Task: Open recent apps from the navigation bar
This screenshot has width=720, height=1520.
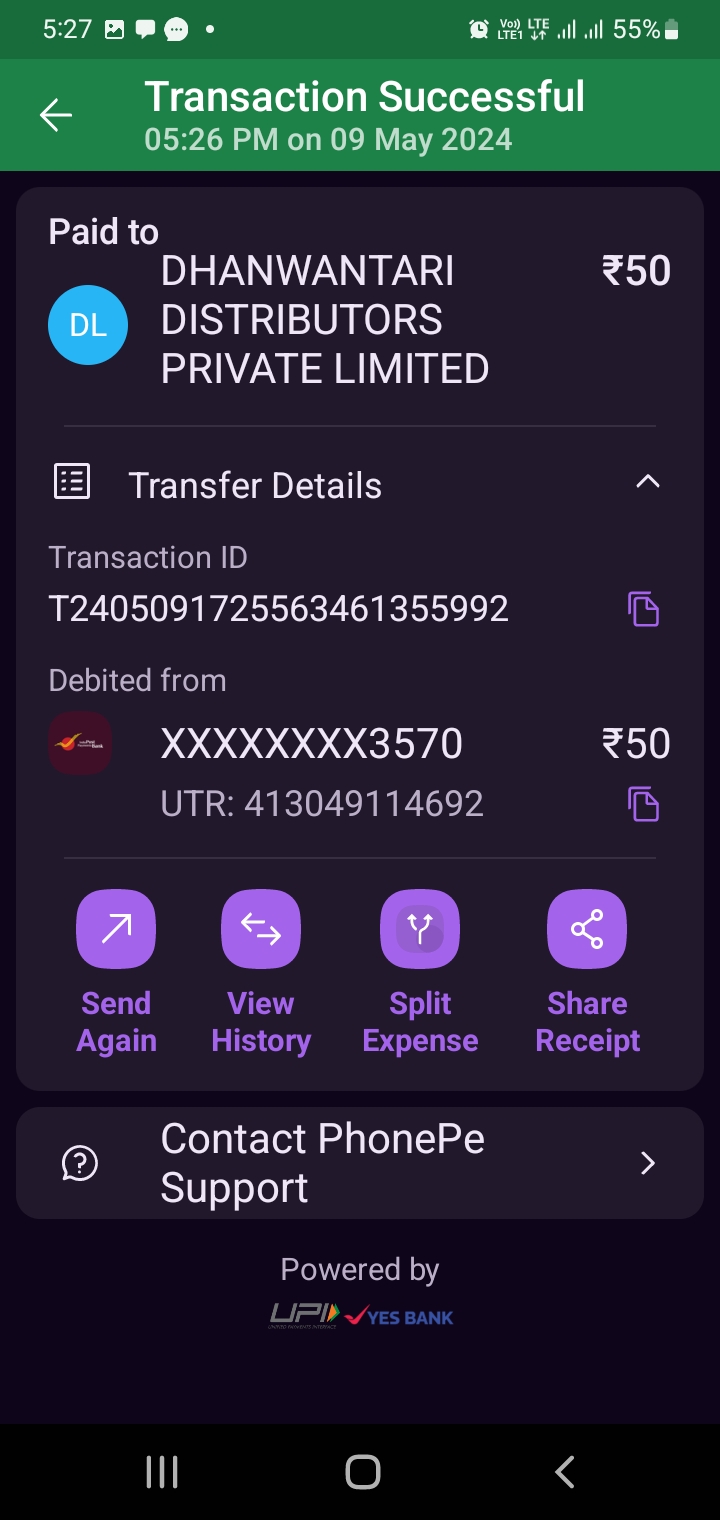Action: 162,1472
